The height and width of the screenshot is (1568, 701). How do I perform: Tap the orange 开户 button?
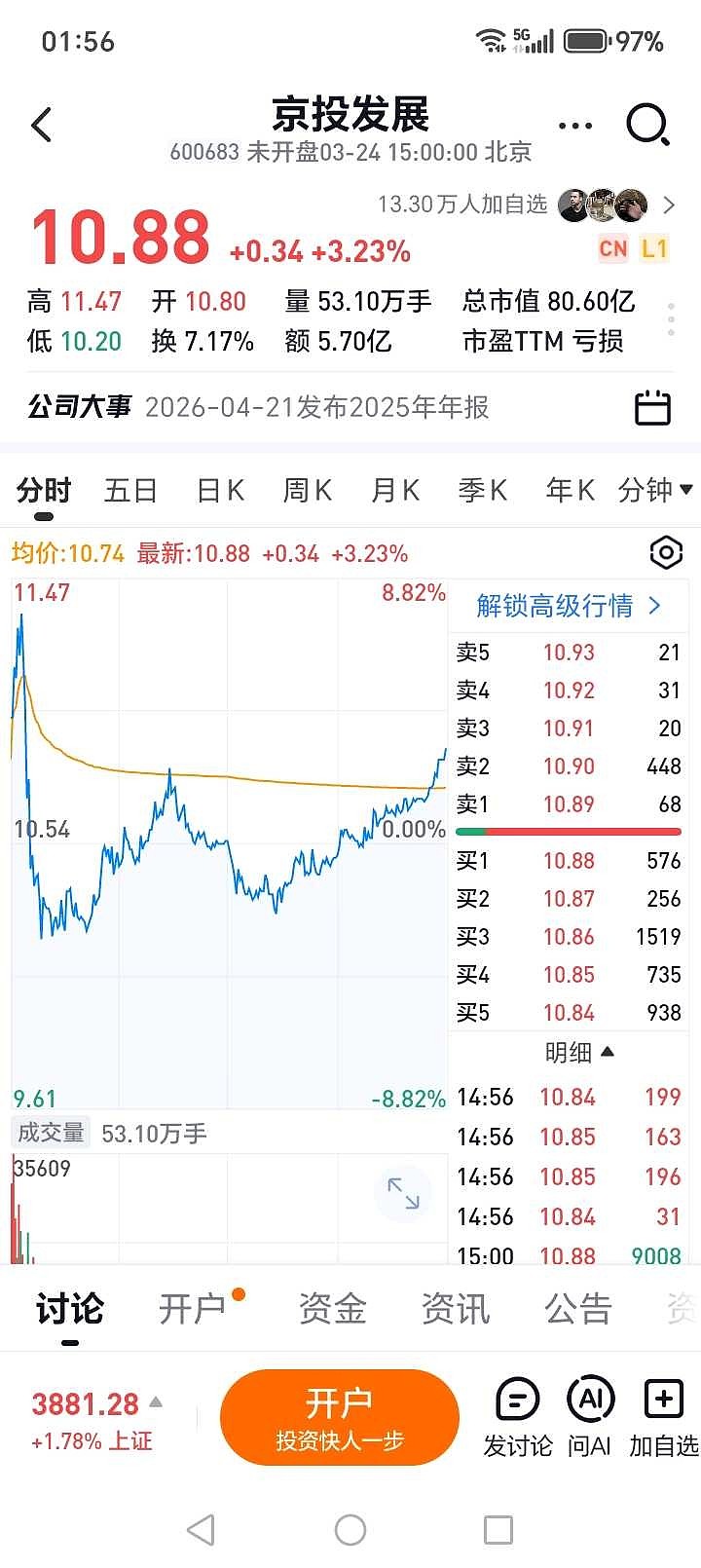tap(339, 1417)
